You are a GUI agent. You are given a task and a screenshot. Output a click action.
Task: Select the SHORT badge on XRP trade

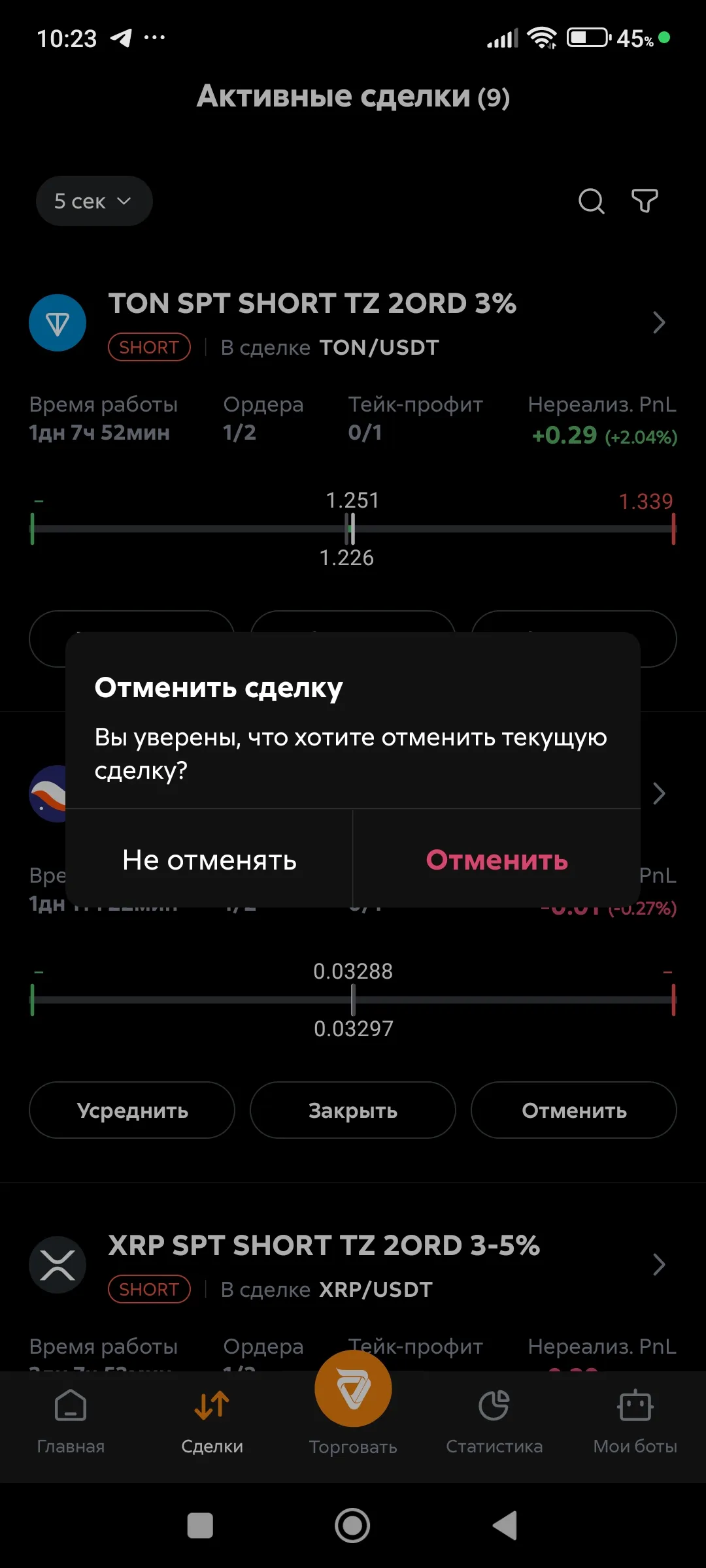click(x=148, y=1289)
